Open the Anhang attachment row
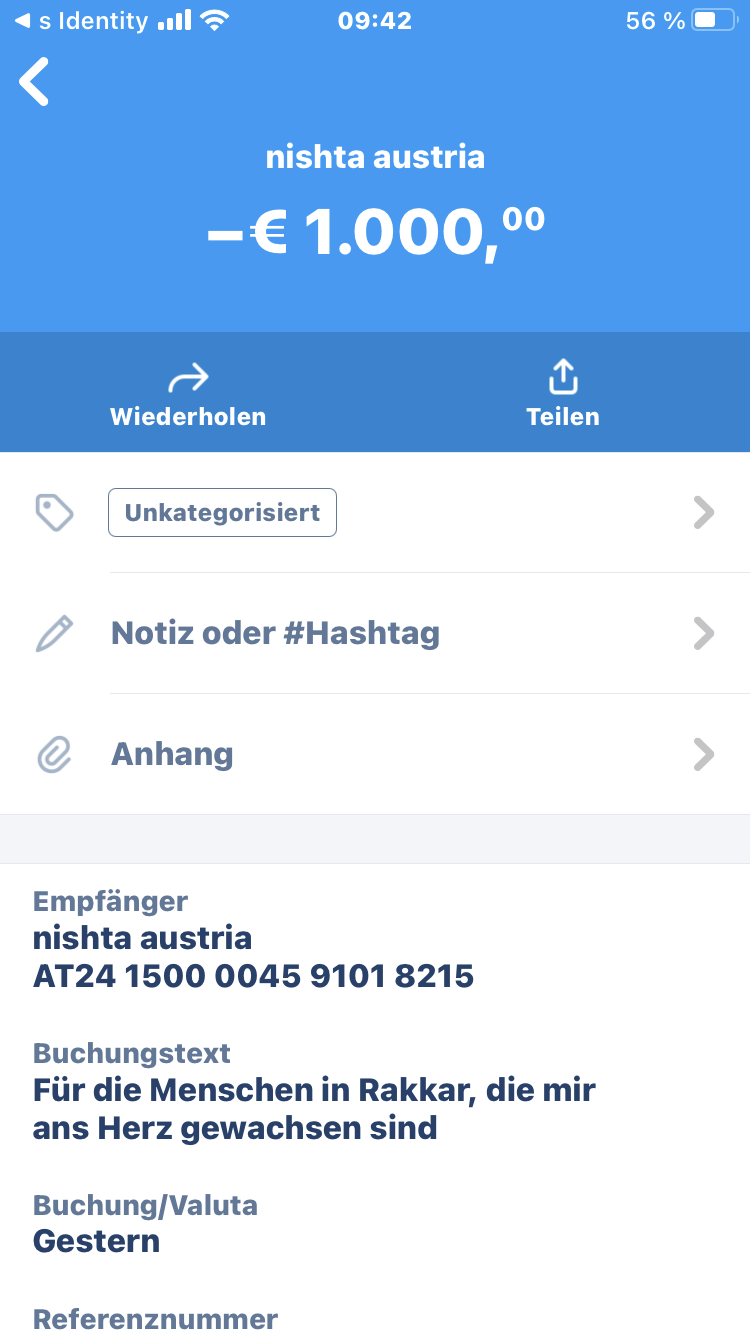Viewport: 750px width, 1334px height. pyautogui.click(x=375, y=755)
